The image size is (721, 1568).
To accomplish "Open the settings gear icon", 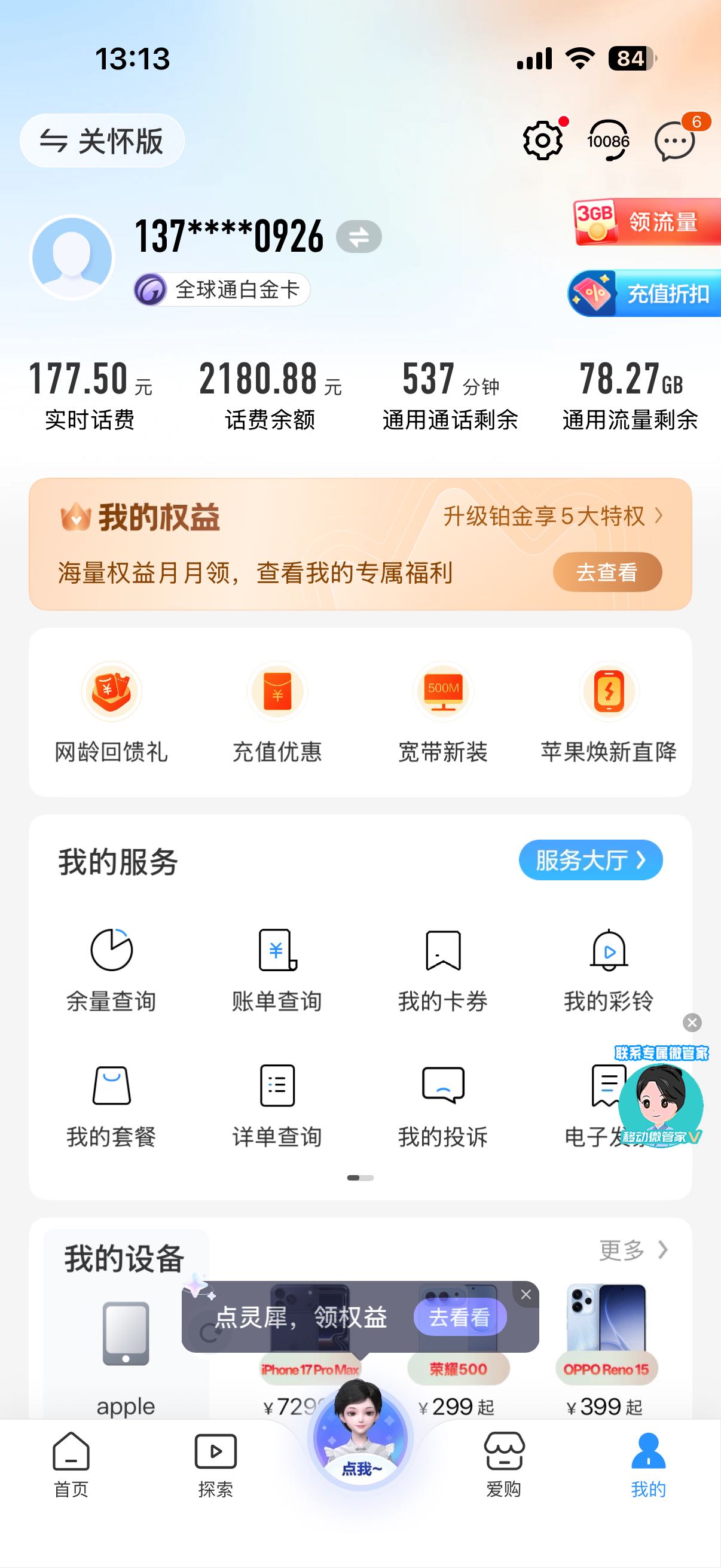I will (x=542, y=141).
